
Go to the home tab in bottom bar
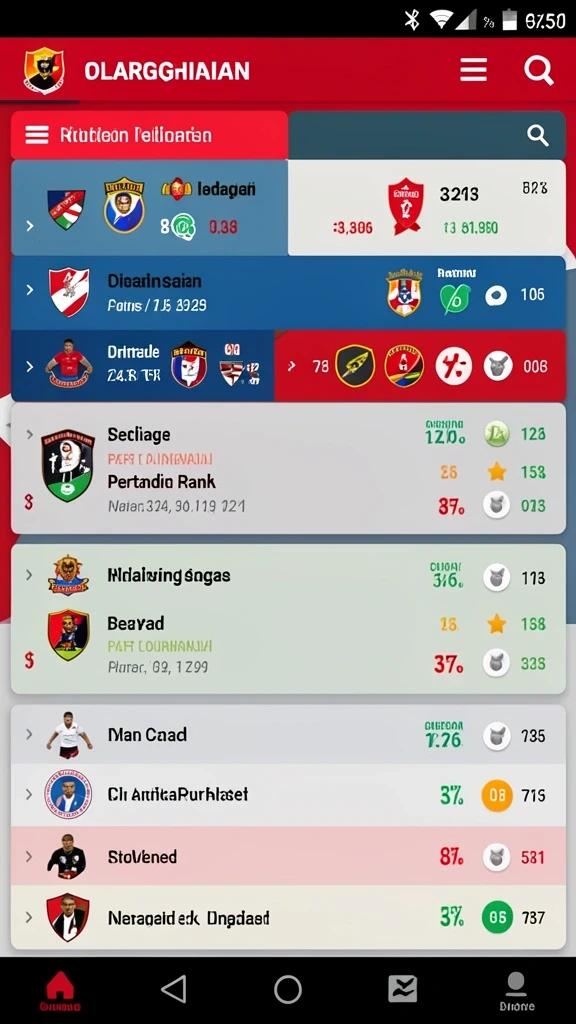(x=60, y=990)
